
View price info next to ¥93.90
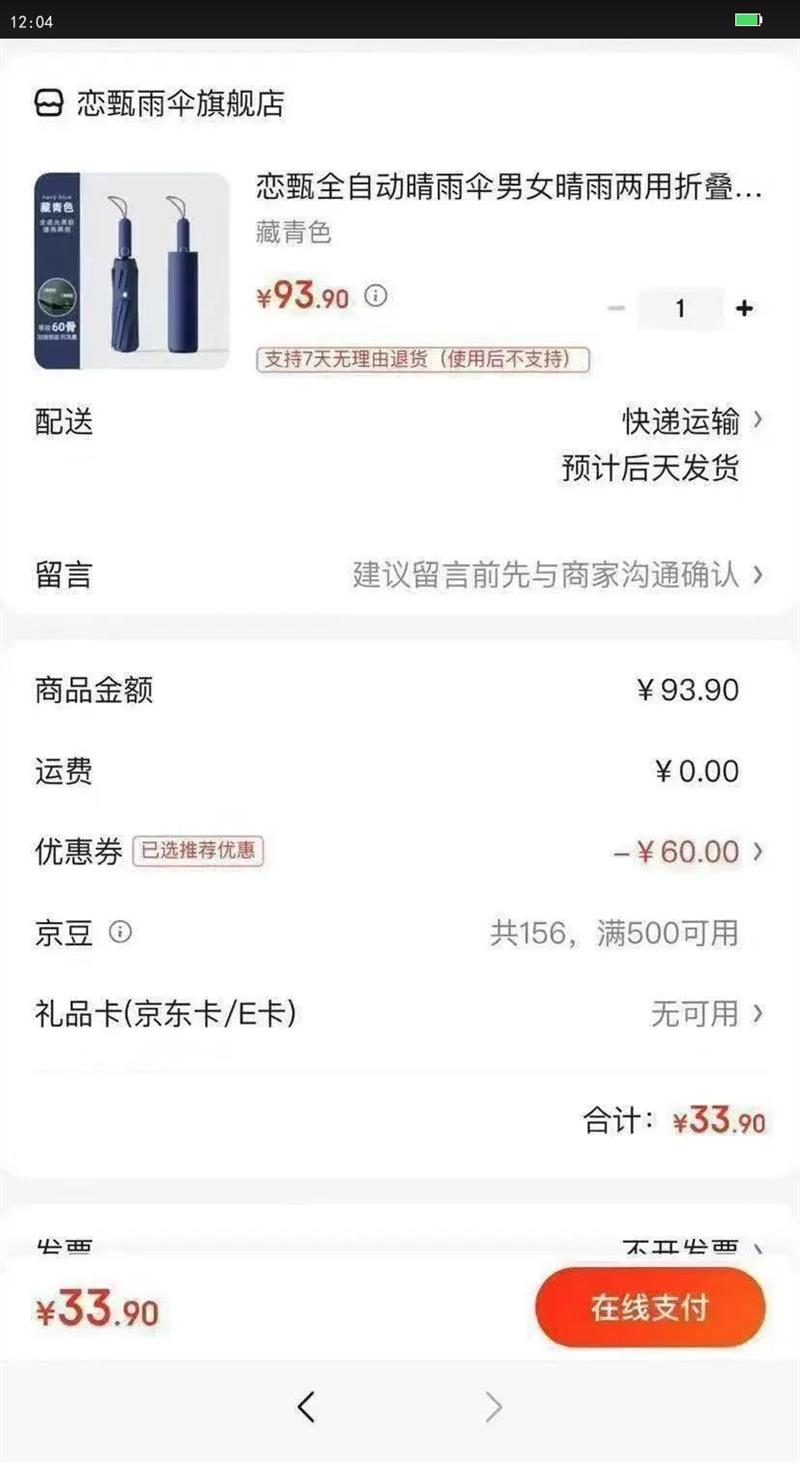375,296
